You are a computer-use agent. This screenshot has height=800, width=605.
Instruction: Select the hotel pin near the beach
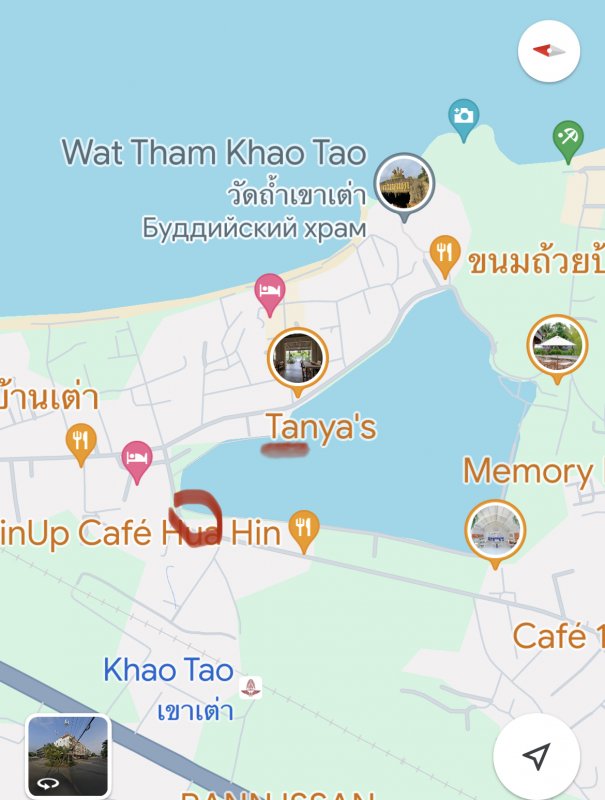click(269, 292)
